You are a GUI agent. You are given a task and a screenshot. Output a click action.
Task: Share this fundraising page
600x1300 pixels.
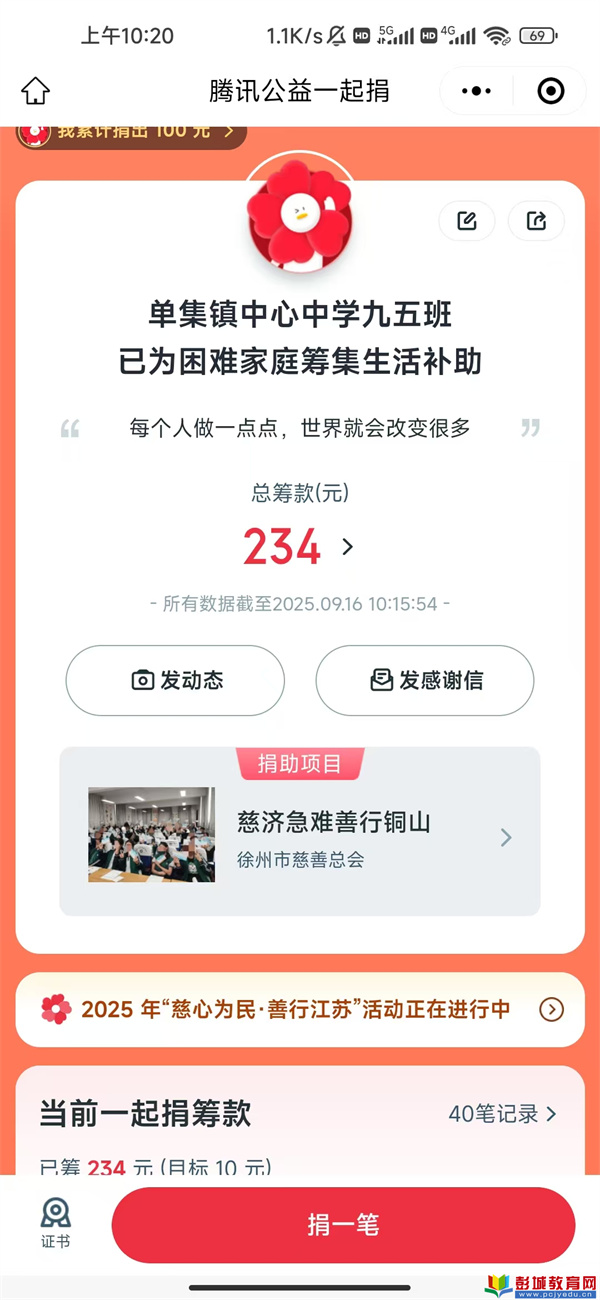click(536, 221)
